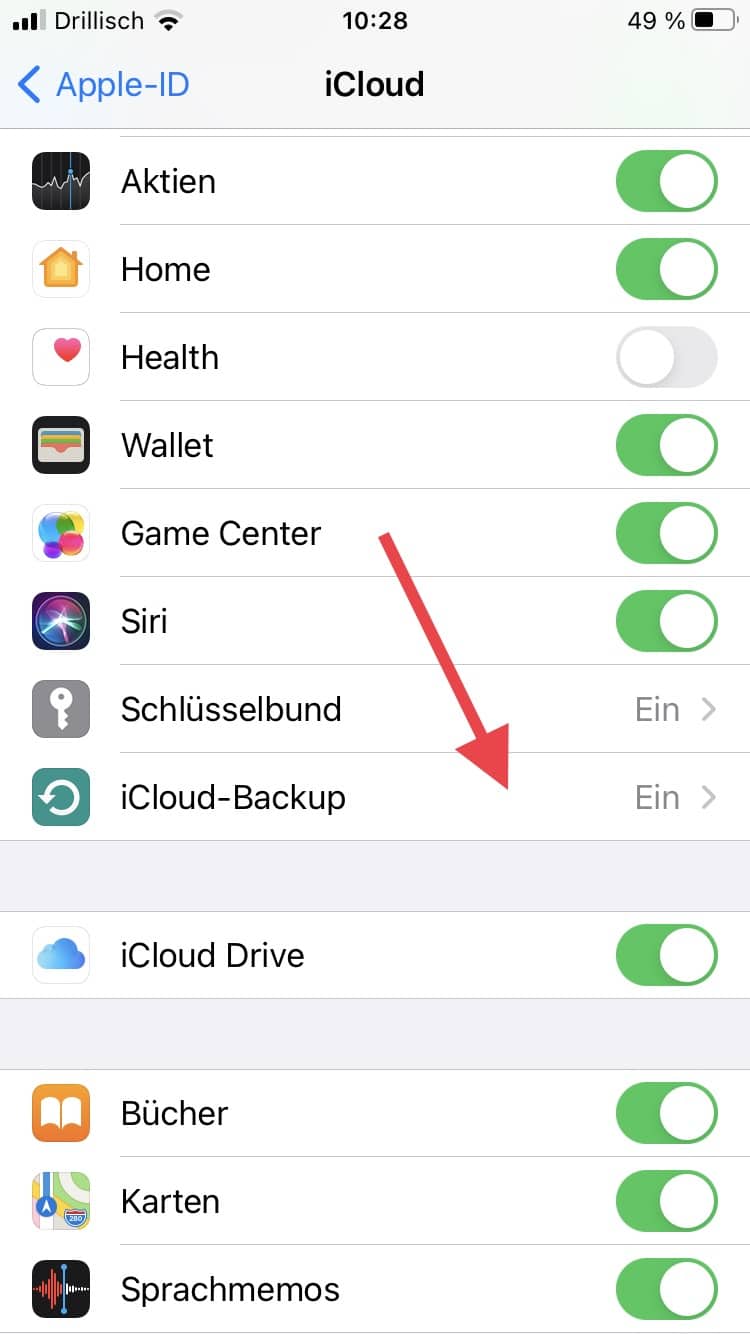Open the iCloud-Backup row

[400, 798]
